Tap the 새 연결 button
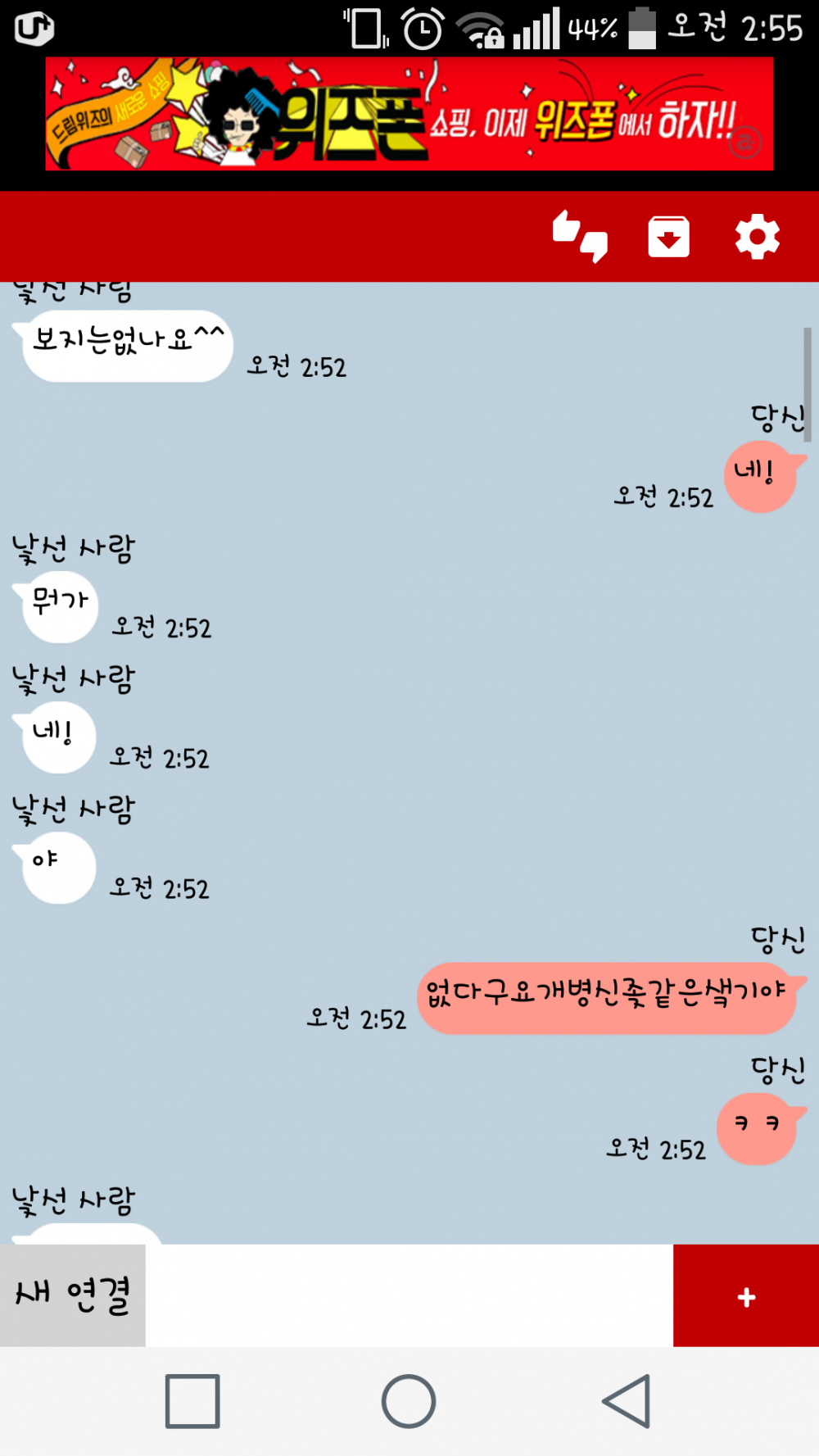The image size is (819, 1456). point(73,1295)
